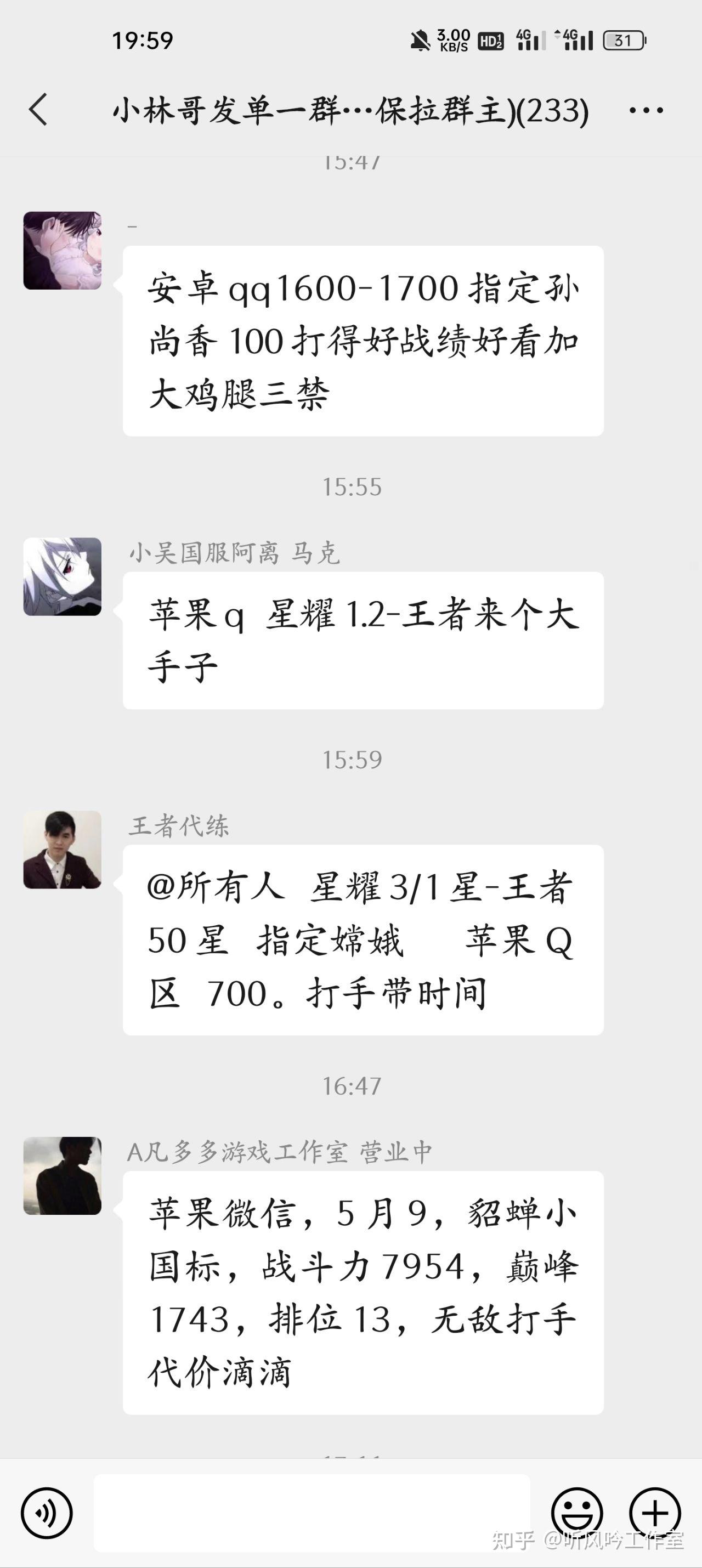Switch to voice message input

coord(47,1513)
